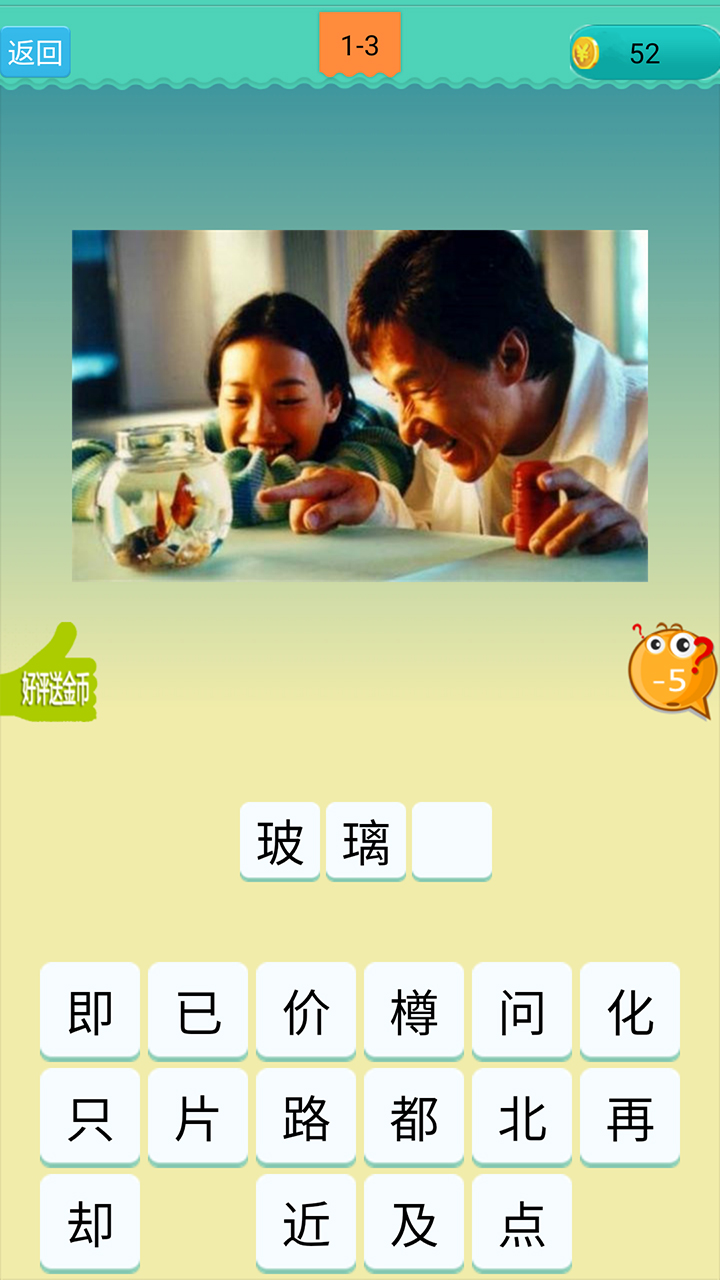
Task: Select the 即 character tile
Action: coord(90,1011)
